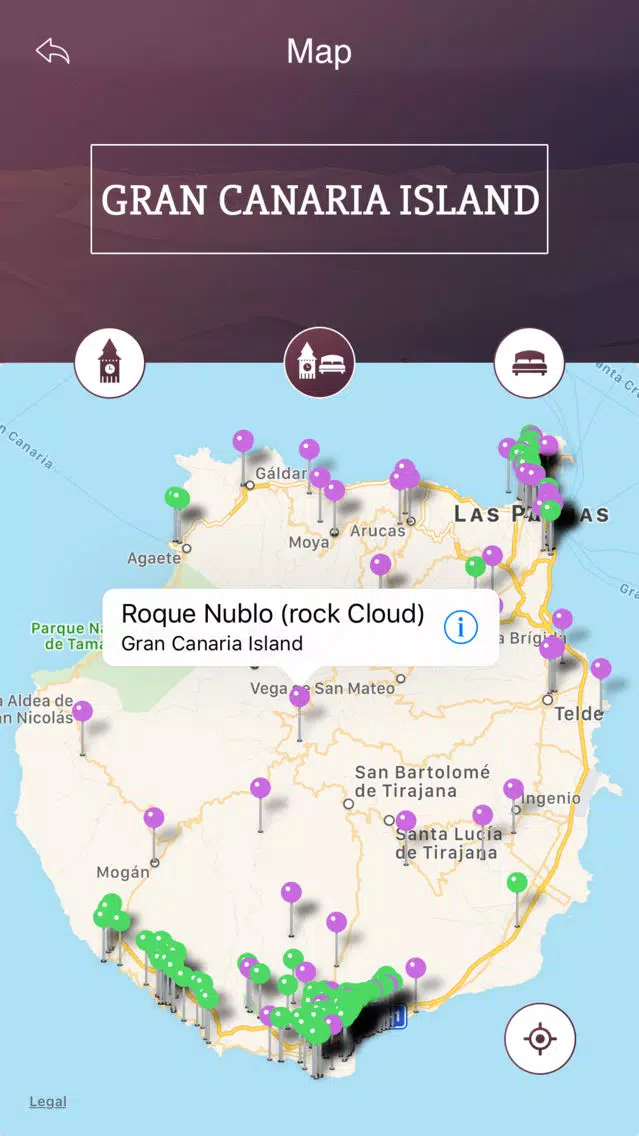Select the purple pin near La Aldea
Viewport: 639px width, 1136px height.
[82, 712]
